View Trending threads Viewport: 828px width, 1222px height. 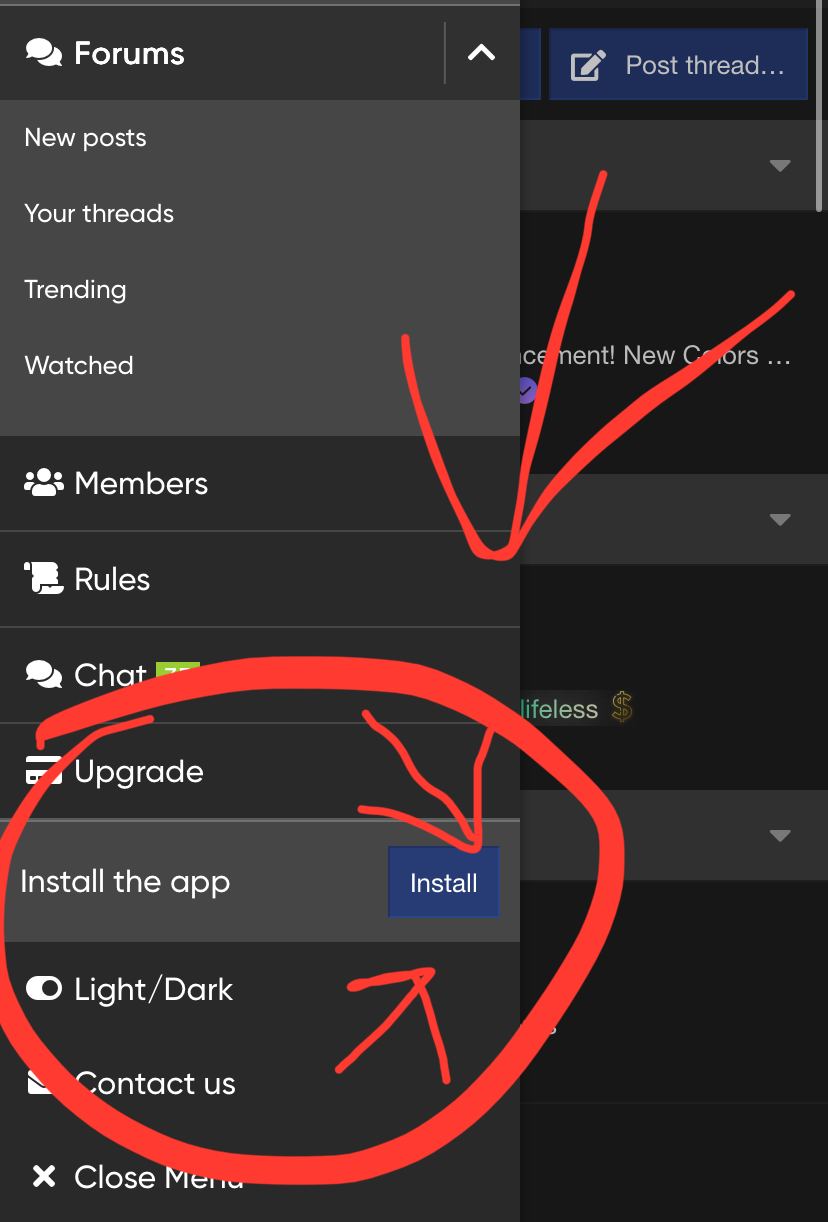click(x=75, y=290)
